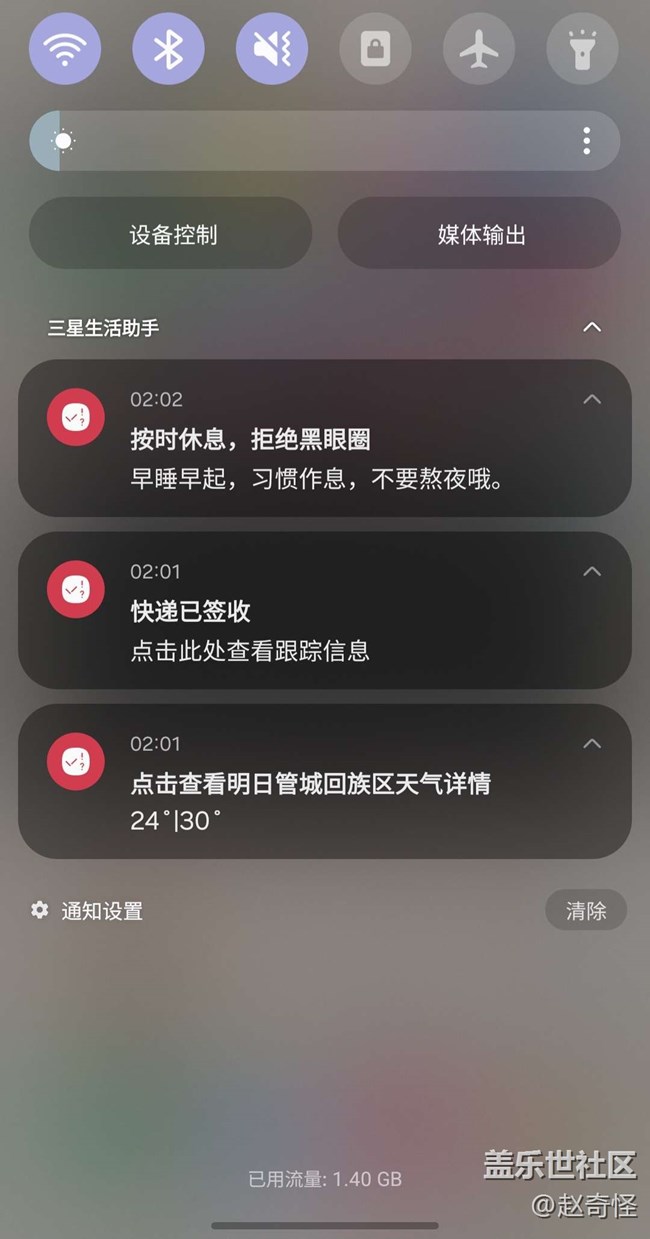Viewport: 650px width, 1239px height.
Task: Open 设备控制 device control
Action: pyautogui.click(x=171, y=233)
